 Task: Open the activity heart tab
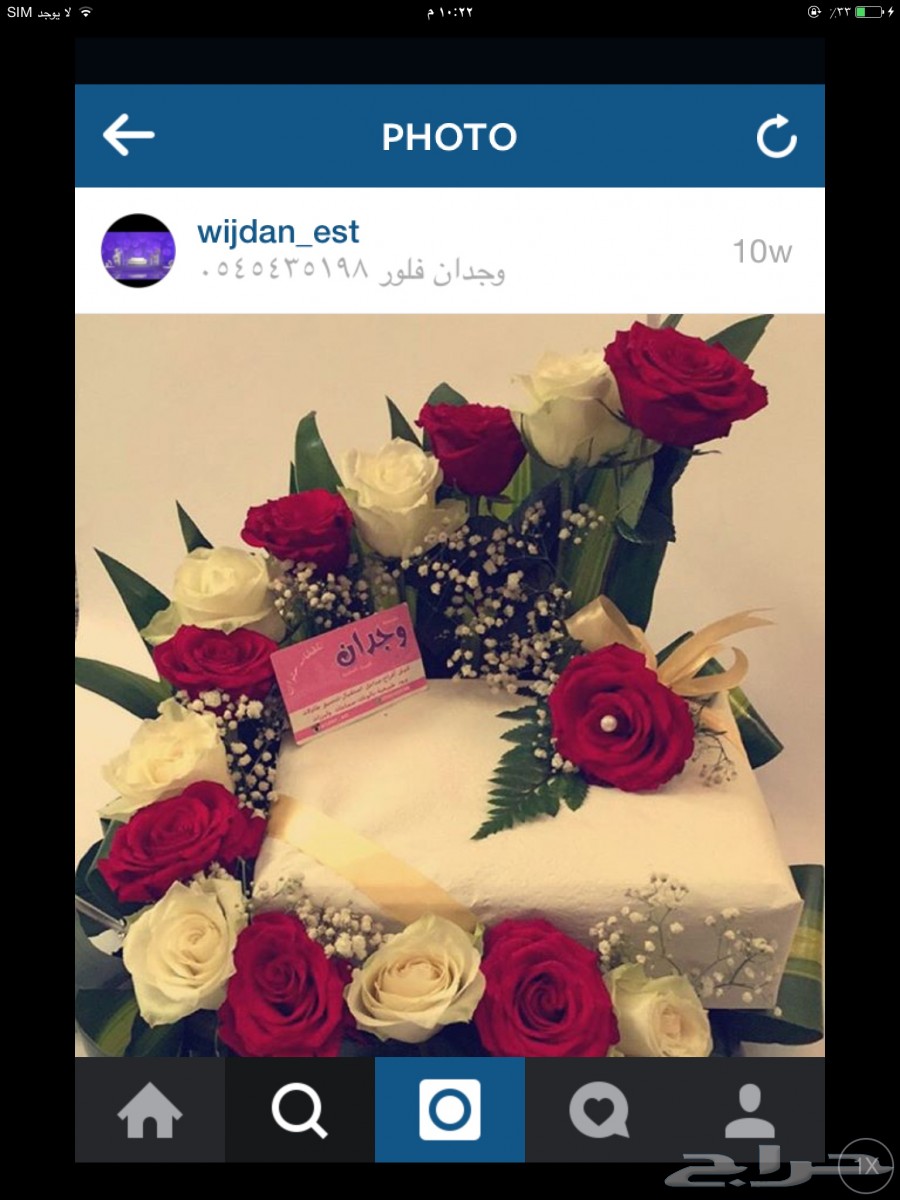pyautogui.click(x=599, y=1110)
